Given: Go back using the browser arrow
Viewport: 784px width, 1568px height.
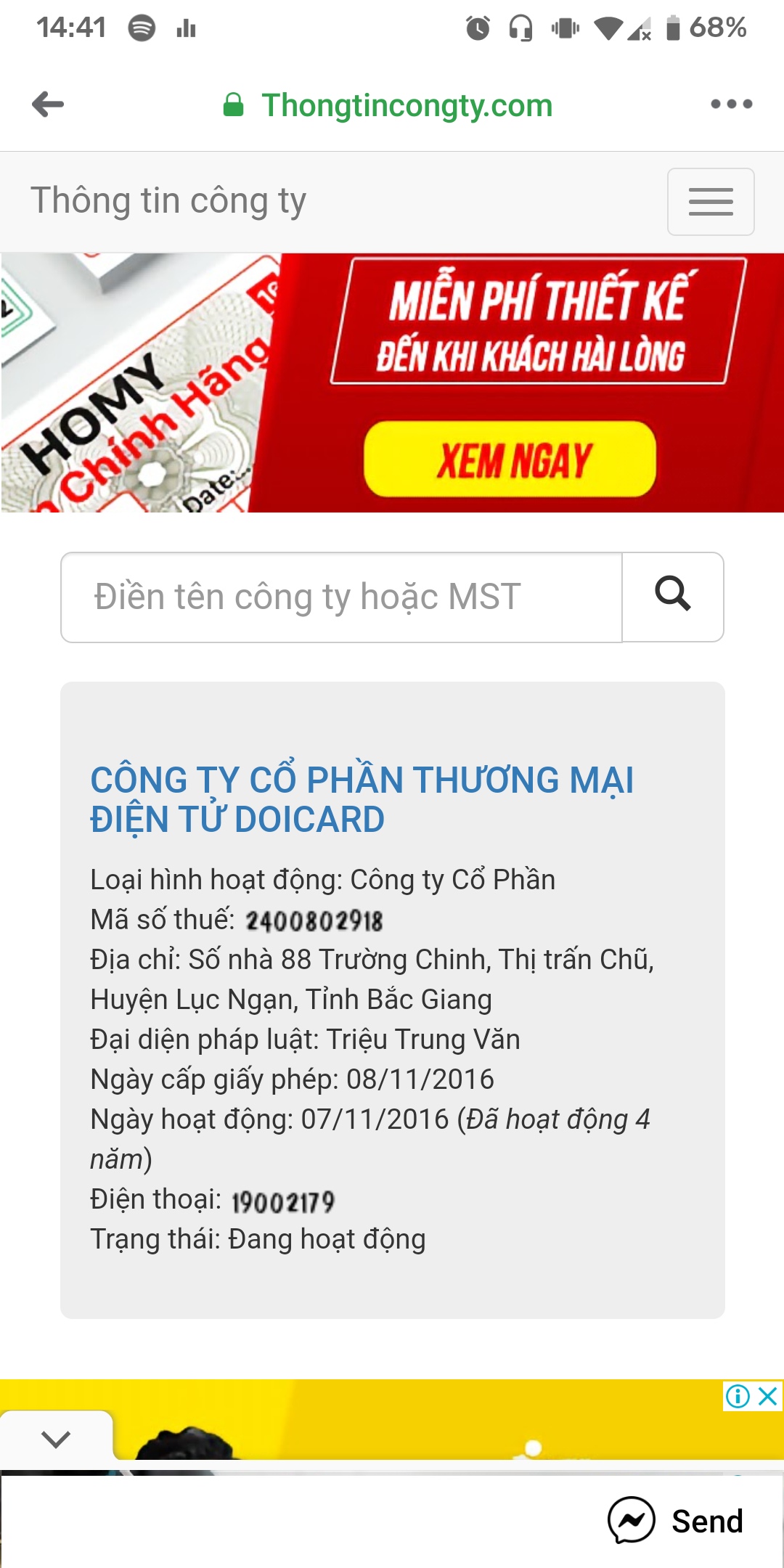Looking at the screenshot, I should [49, 105].
